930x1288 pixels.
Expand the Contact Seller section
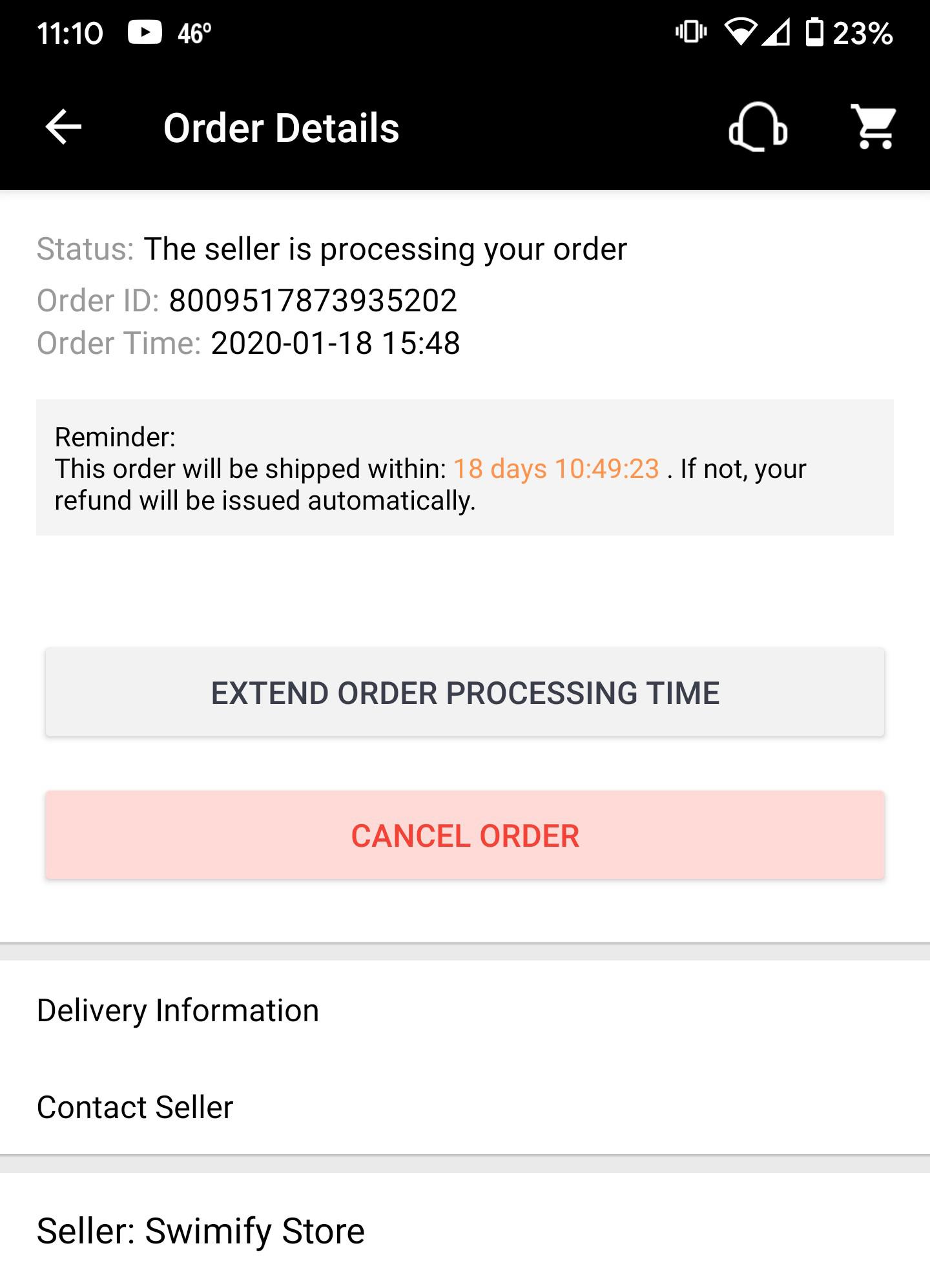[x=135, y=1105]
